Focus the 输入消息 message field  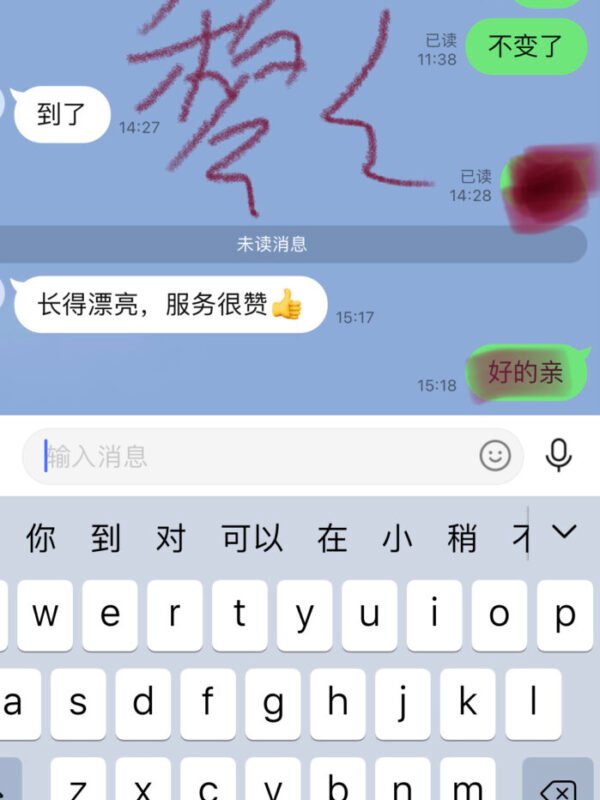250,457
